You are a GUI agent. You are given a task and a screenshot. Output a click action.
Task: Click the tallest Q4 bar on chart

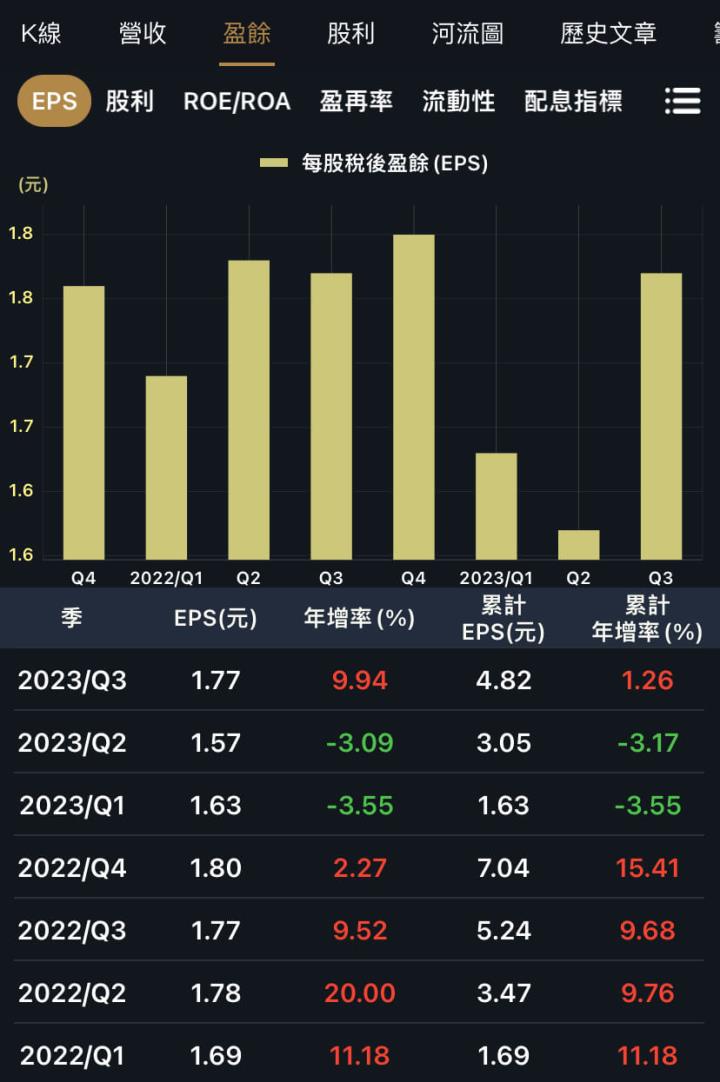click(413, 390)
